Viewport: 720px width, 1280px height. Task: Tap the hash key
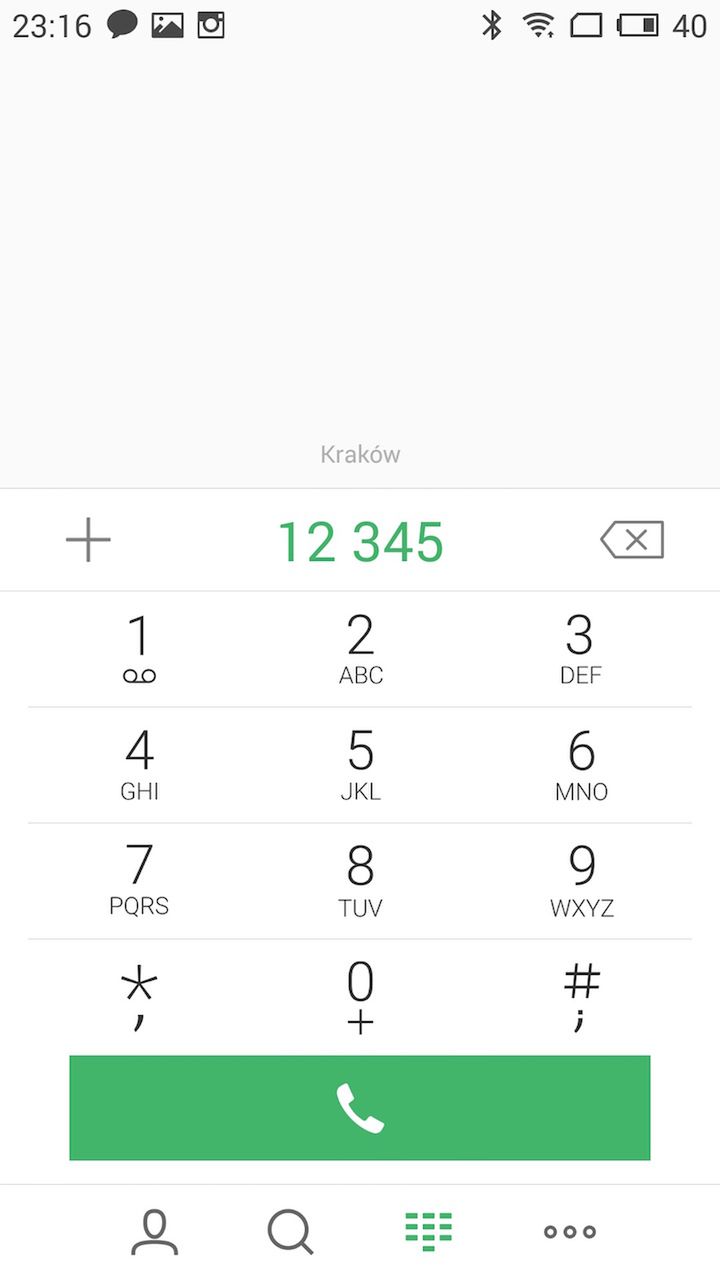(x=581, y=997)
